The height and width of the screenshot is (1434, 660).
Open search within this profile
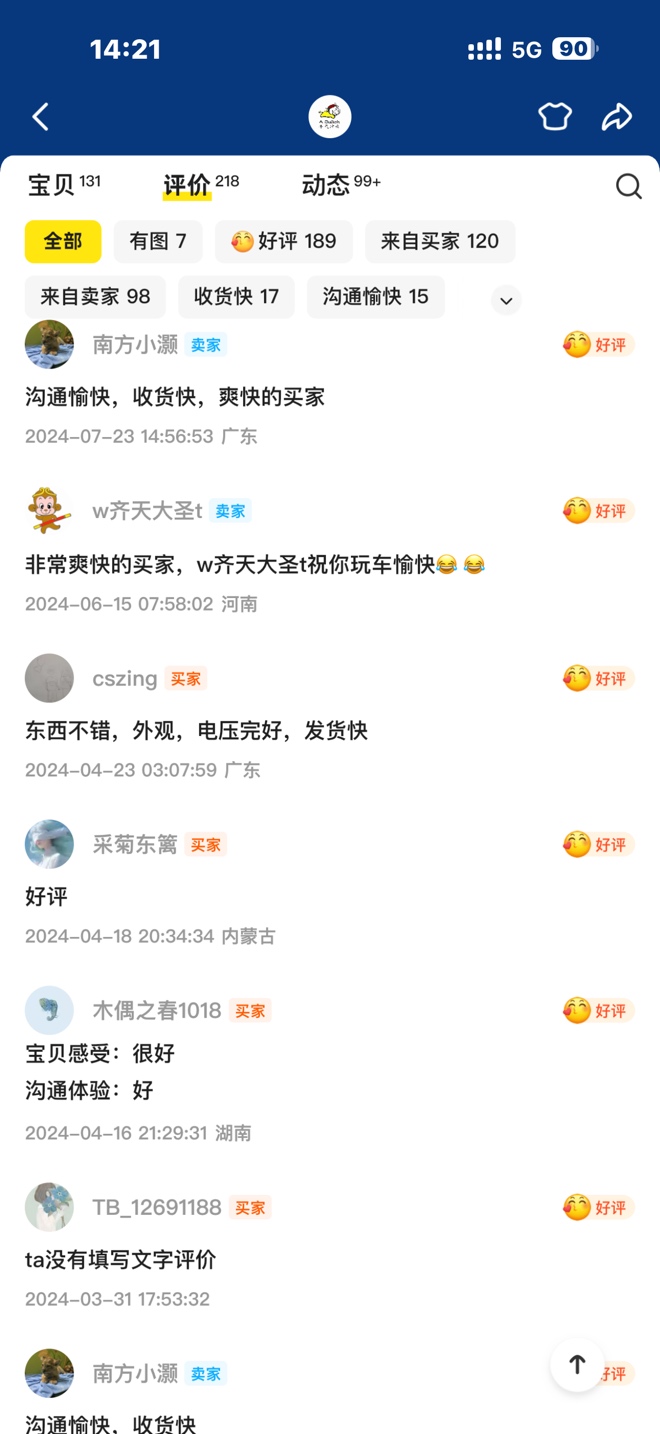[628, 186]
